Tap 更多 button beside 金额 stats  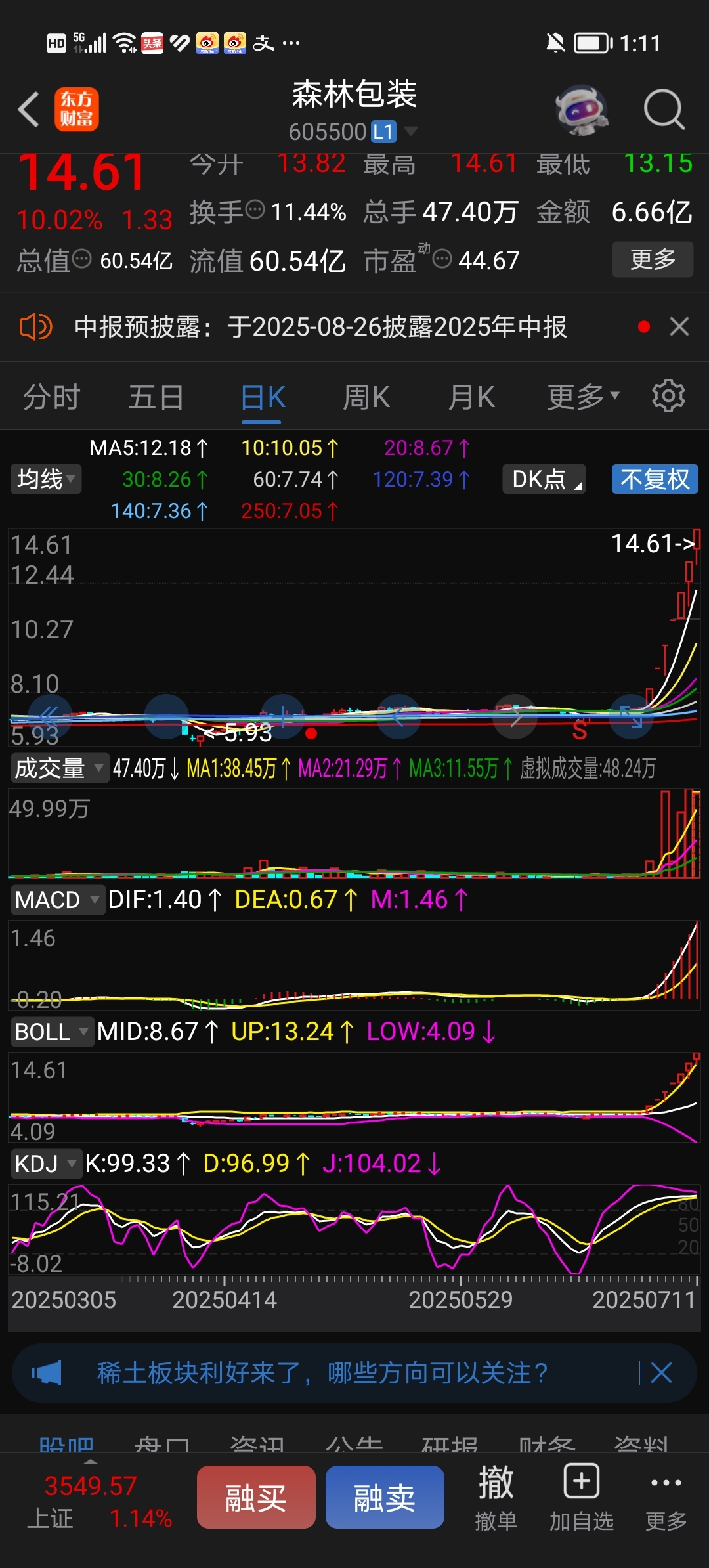pyautogui.click(x=653, y=259)
